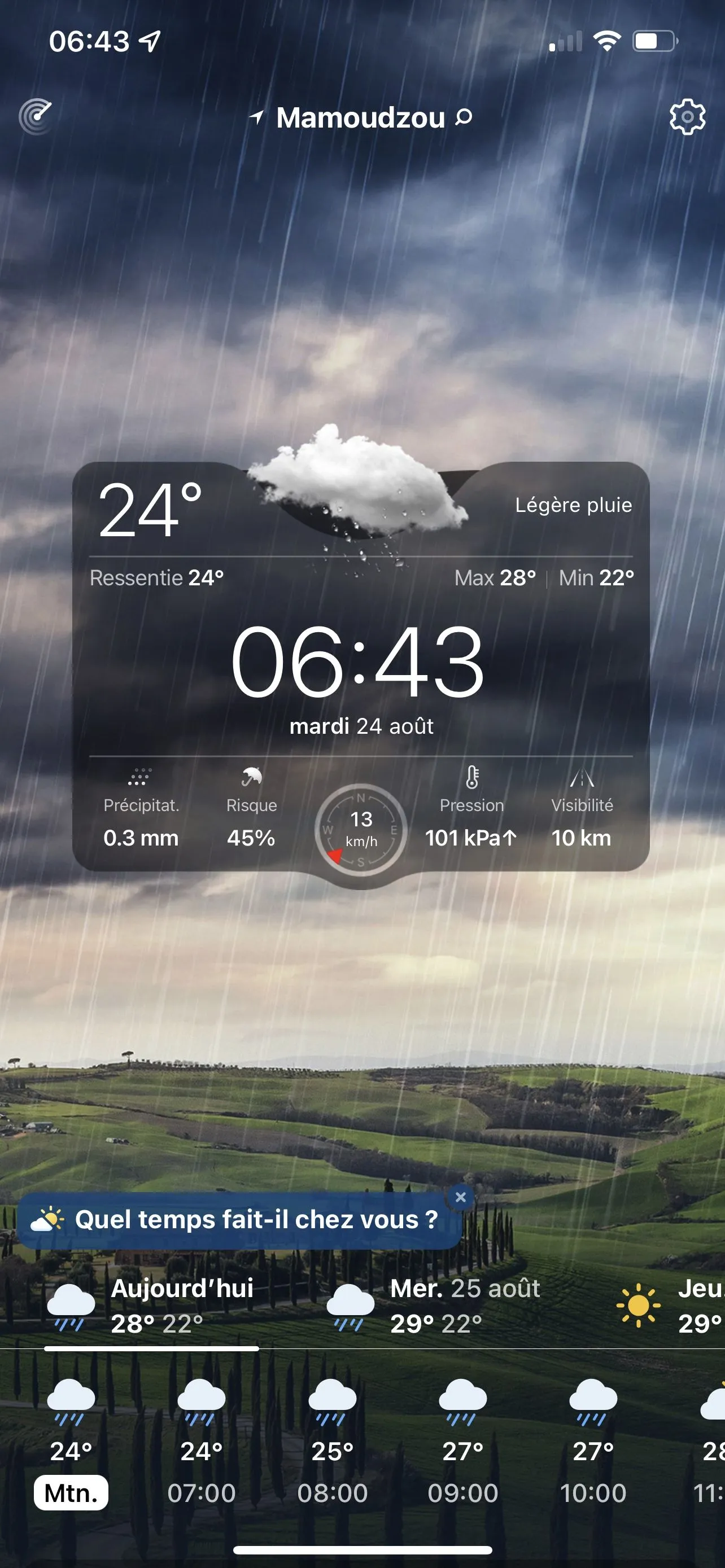Search locations via Mamoudzou title
This screenshot has width=725, height=1568.
click(361, 117)
